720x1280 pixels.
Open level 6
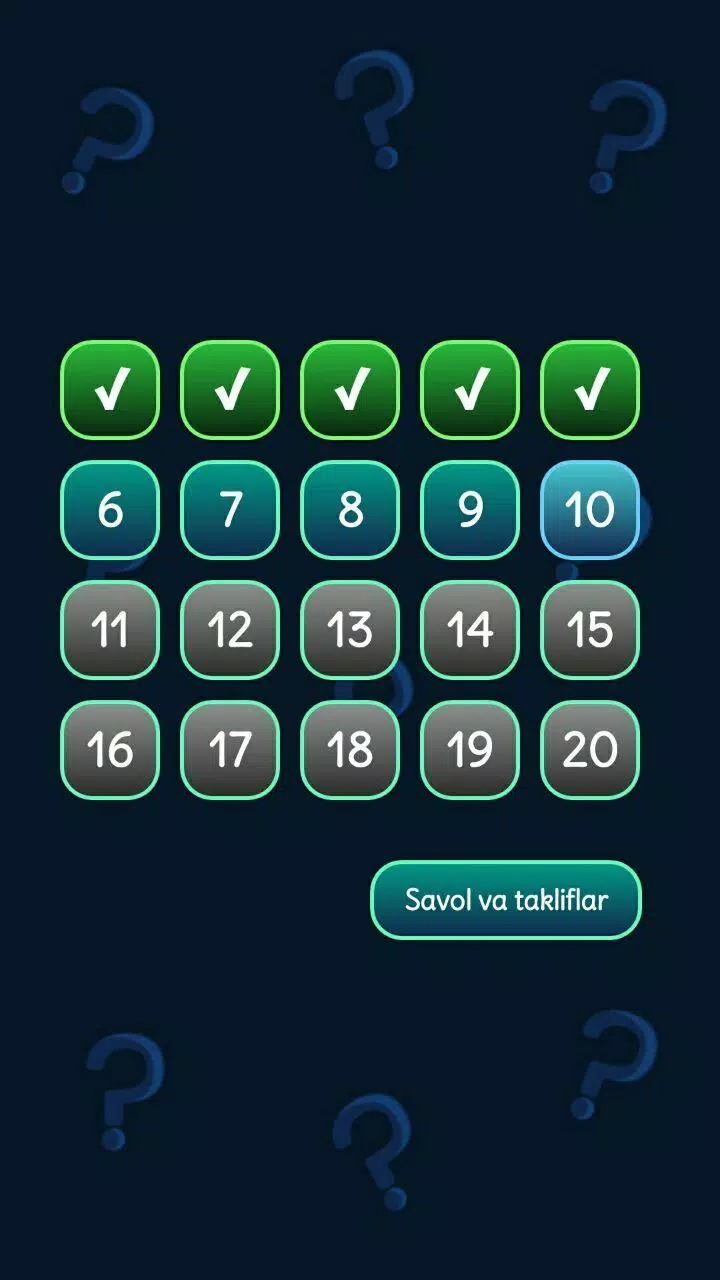point(110,510)
